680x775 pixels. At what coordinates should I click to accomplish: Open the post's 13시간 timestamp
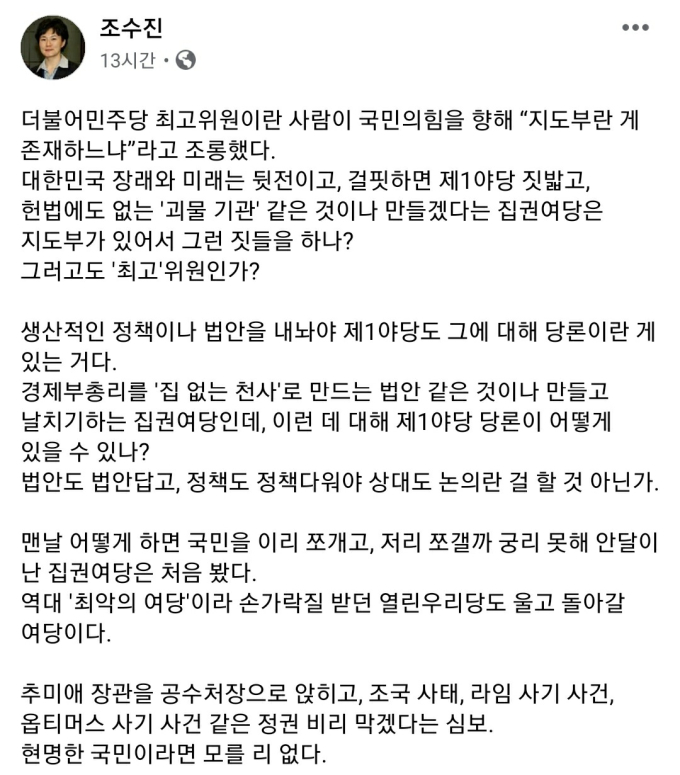(128, 61)
